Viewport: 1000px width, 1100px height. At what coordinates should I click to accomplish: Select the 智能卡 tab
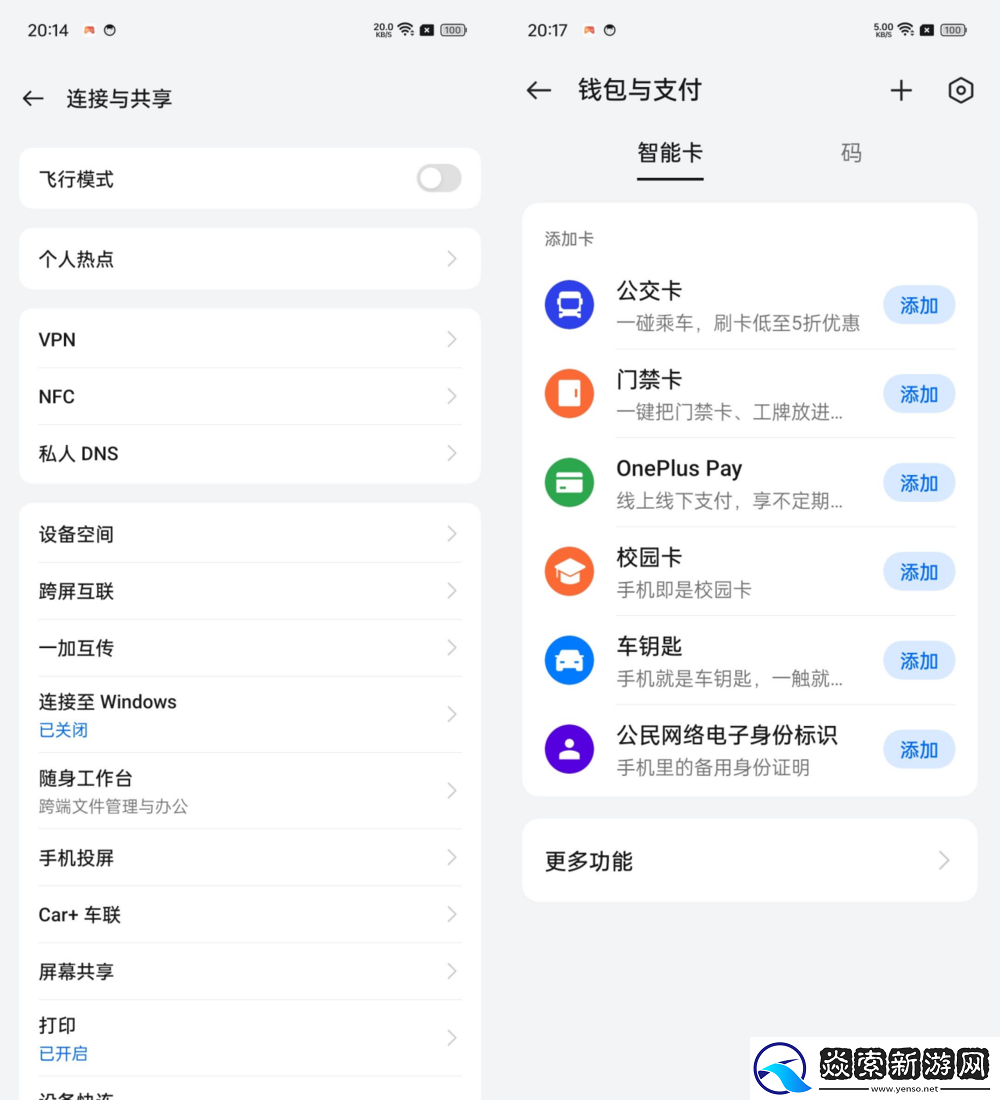[x=670, y=153]
